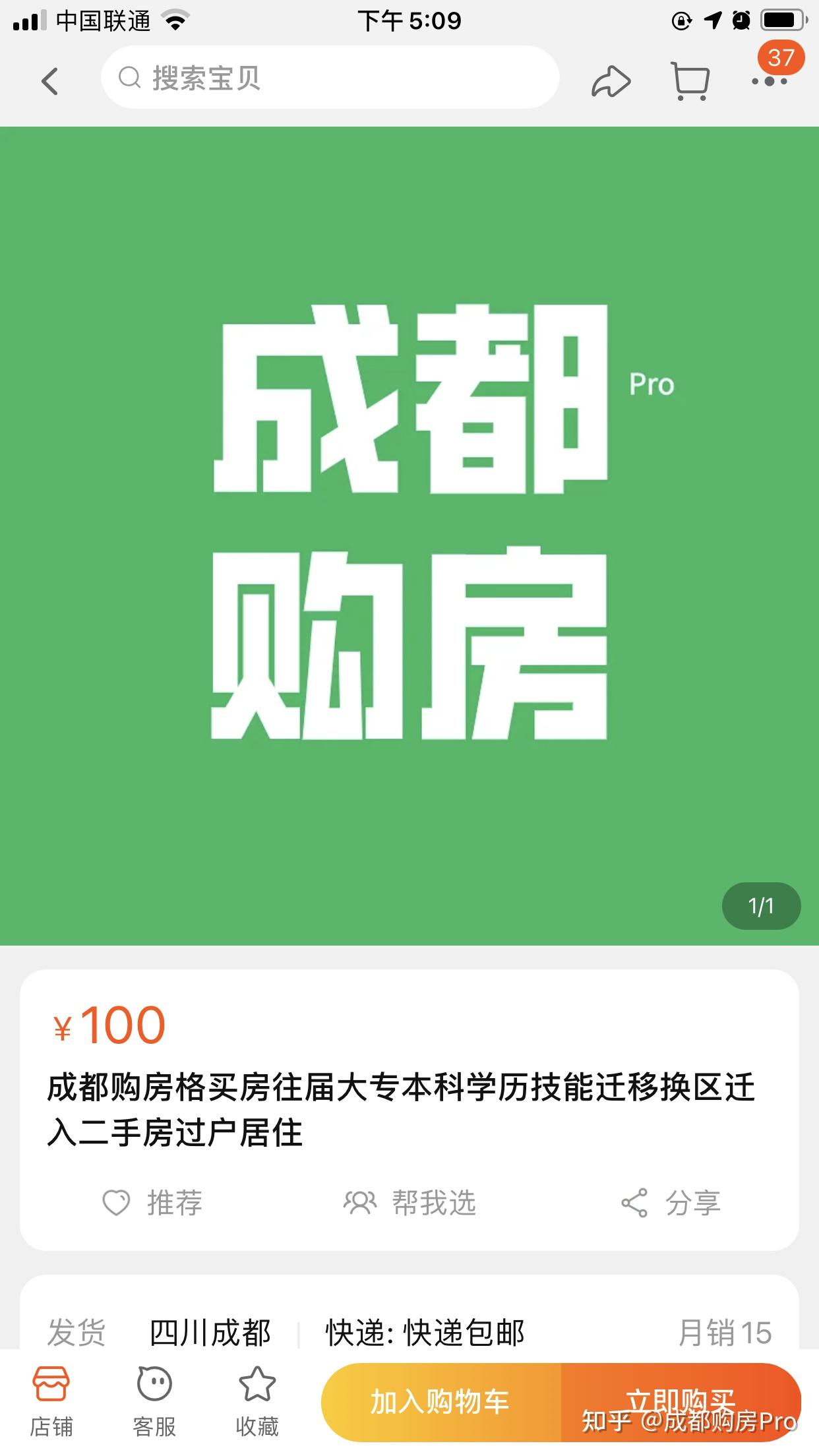
Task: Open the shopping cart
Action: pyautogui.click(x=690, y=81)
